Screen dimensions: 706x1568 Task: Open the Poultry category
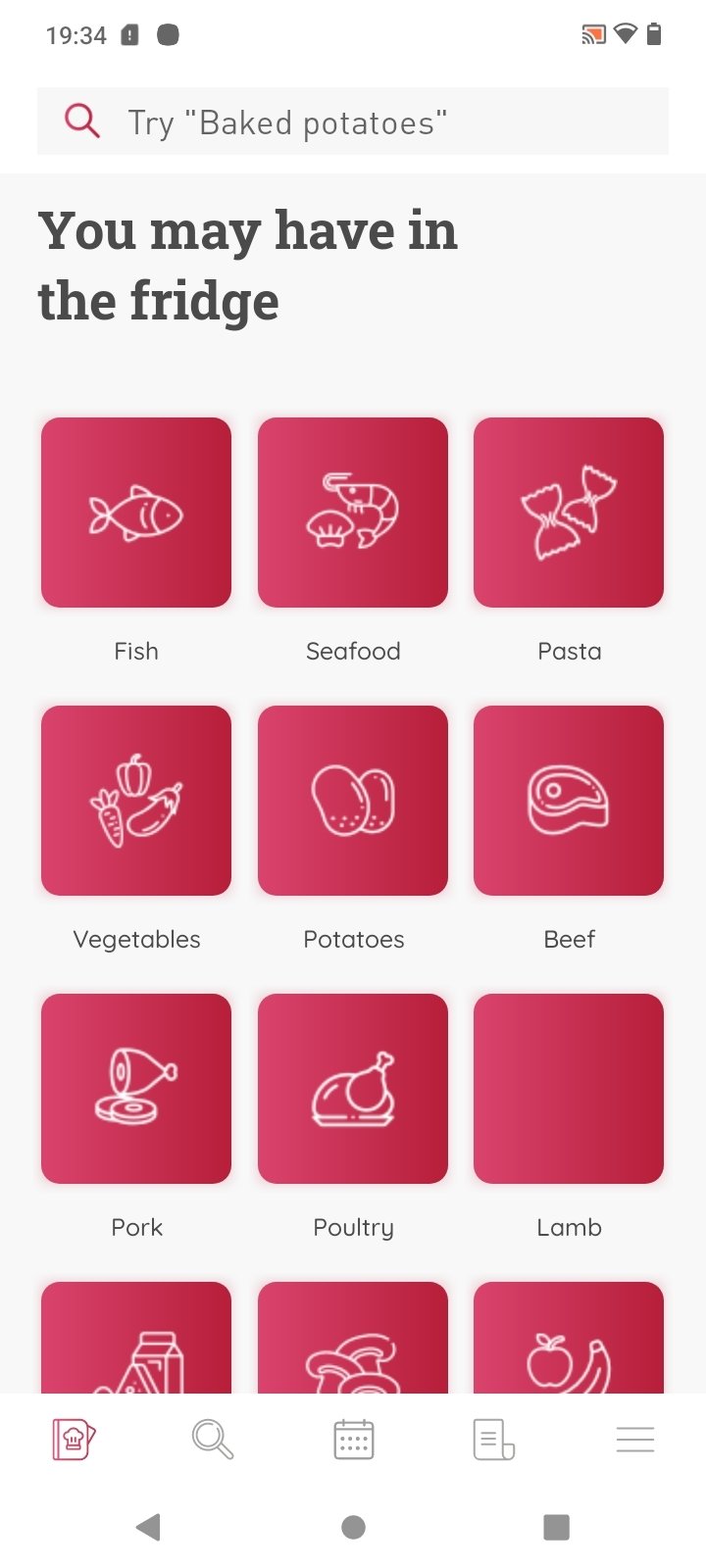point(353,1089)
